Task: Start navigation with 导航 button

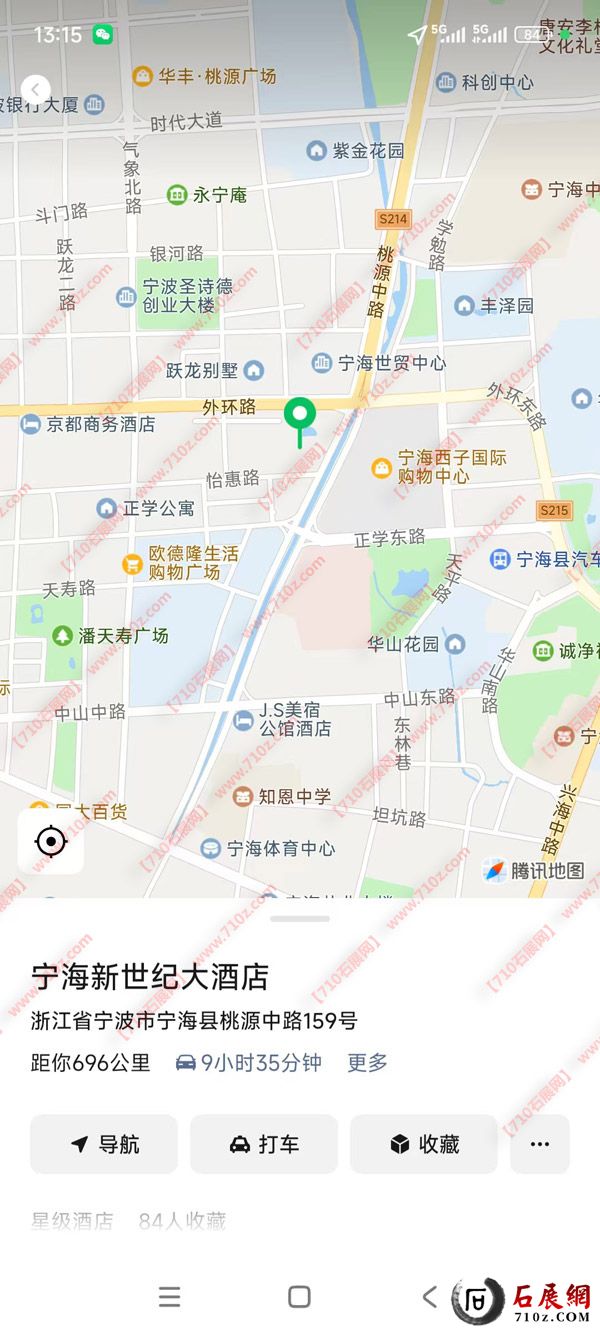Action: pos(104,1144)
